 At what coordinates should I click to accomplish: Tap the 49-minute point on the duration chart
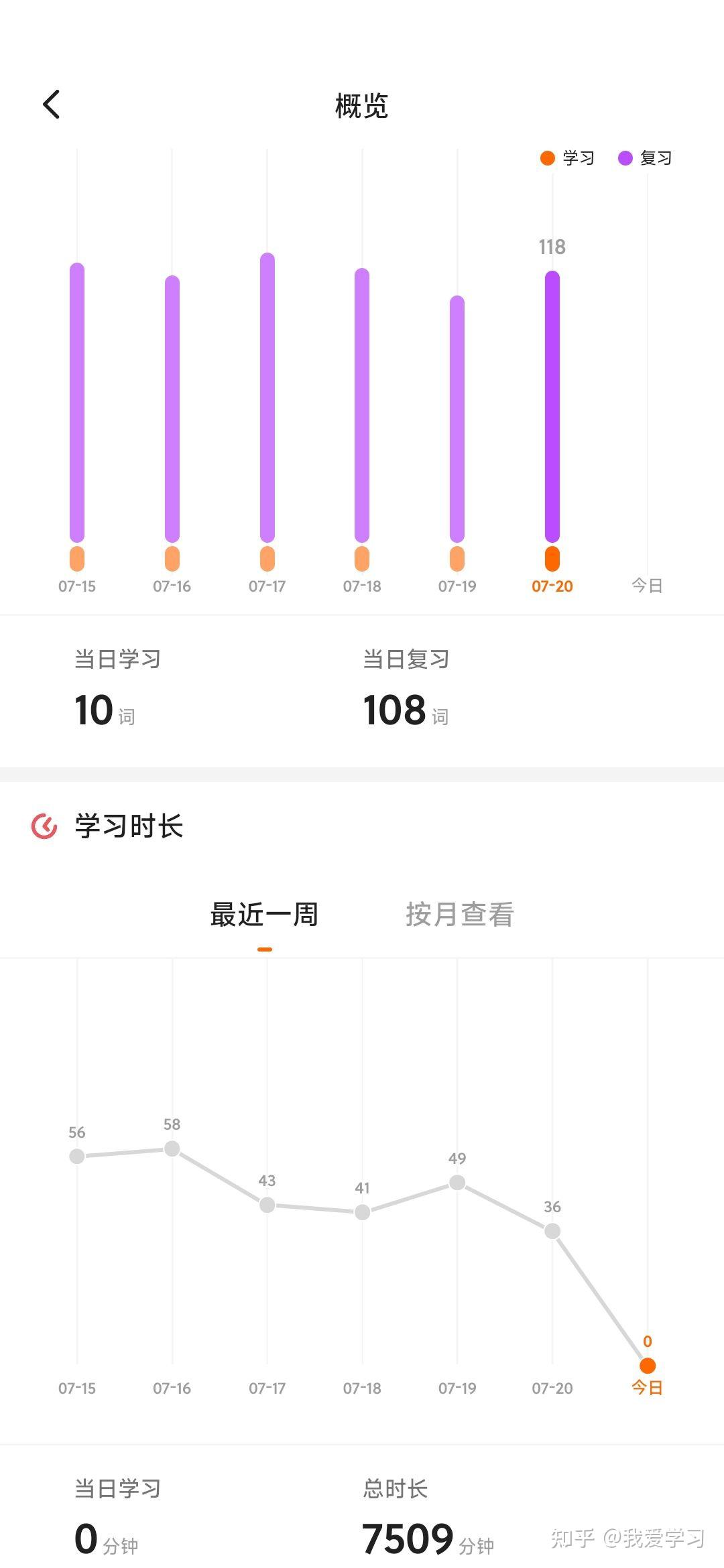[x=457, y=1183]
